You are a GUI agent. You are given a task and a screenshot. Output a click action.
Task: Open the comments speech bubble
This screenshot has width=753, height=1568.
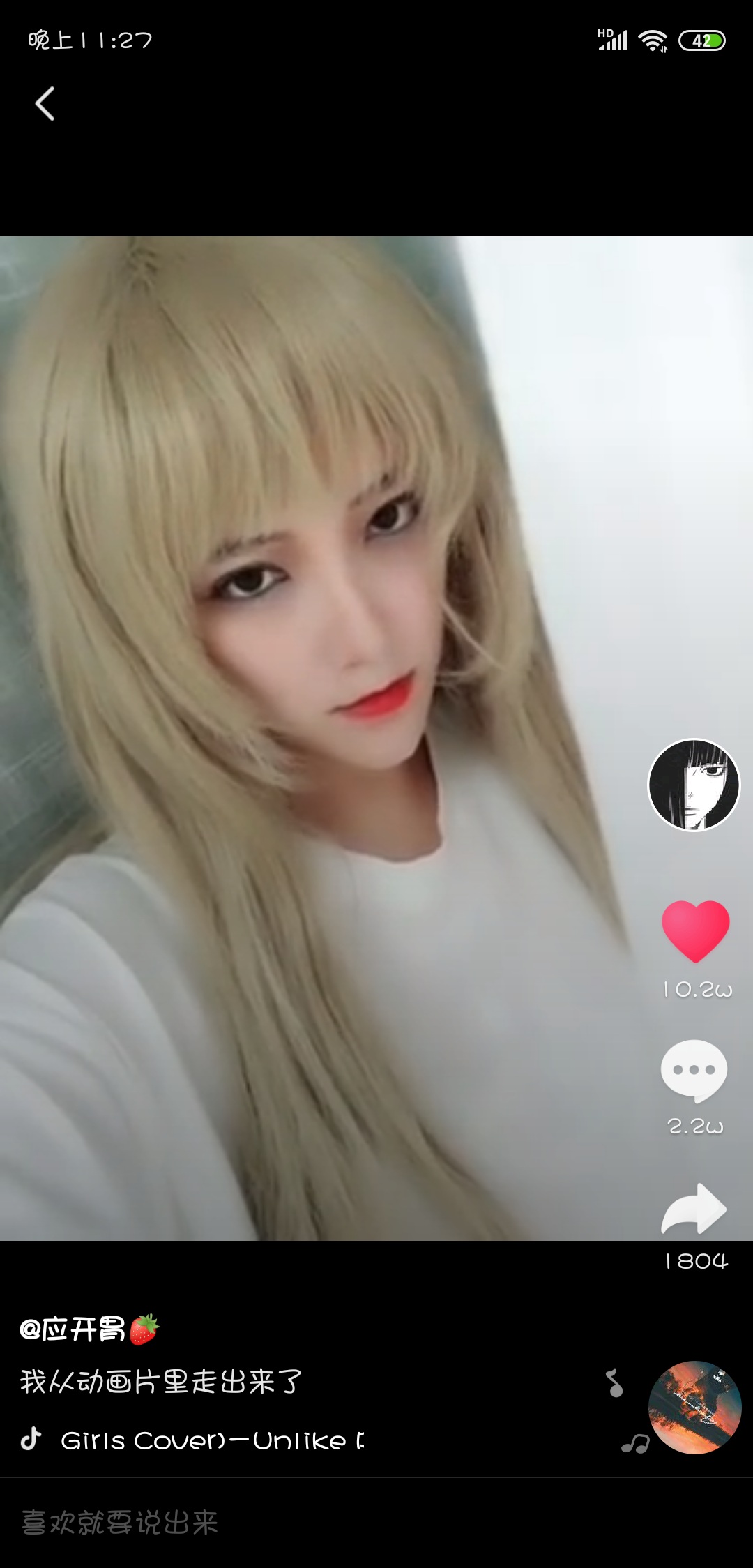coord(694,1071)
